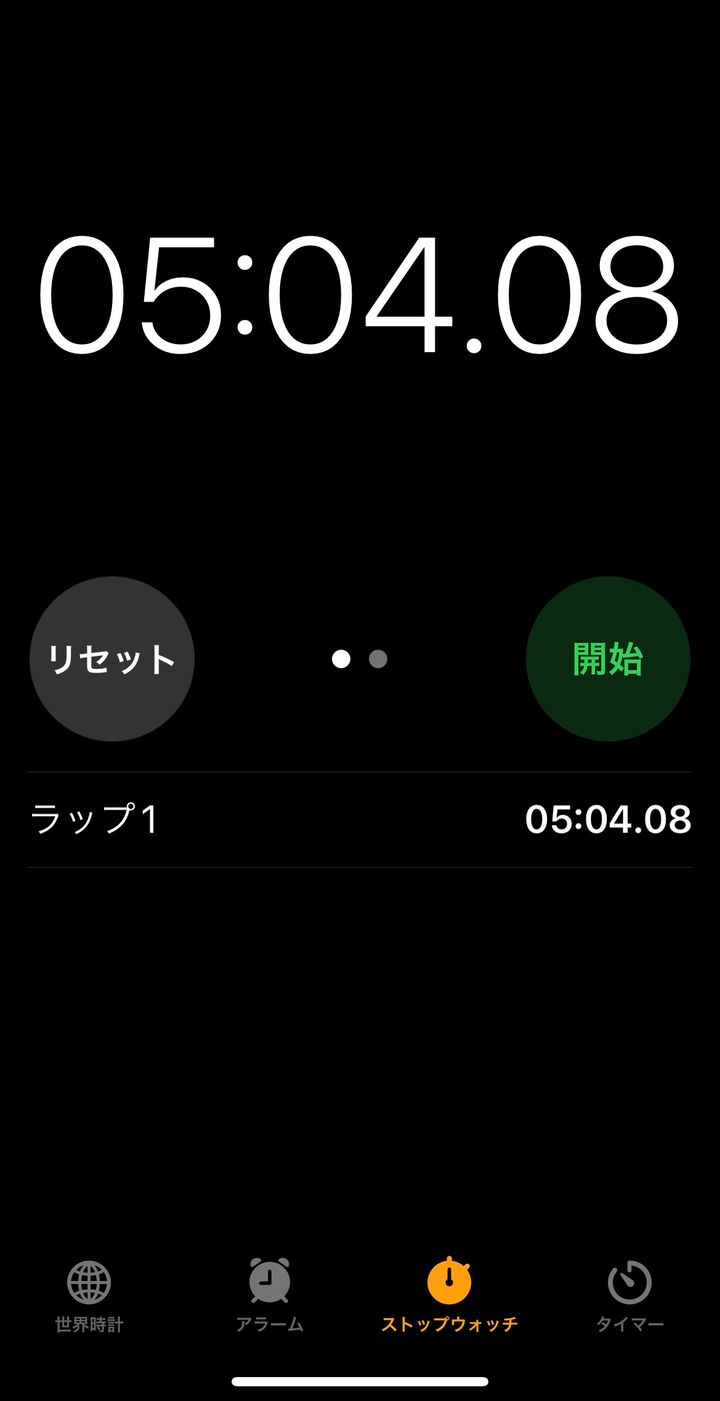Tap the page indicator dots
720x1401 pixels.
[359, 659]
